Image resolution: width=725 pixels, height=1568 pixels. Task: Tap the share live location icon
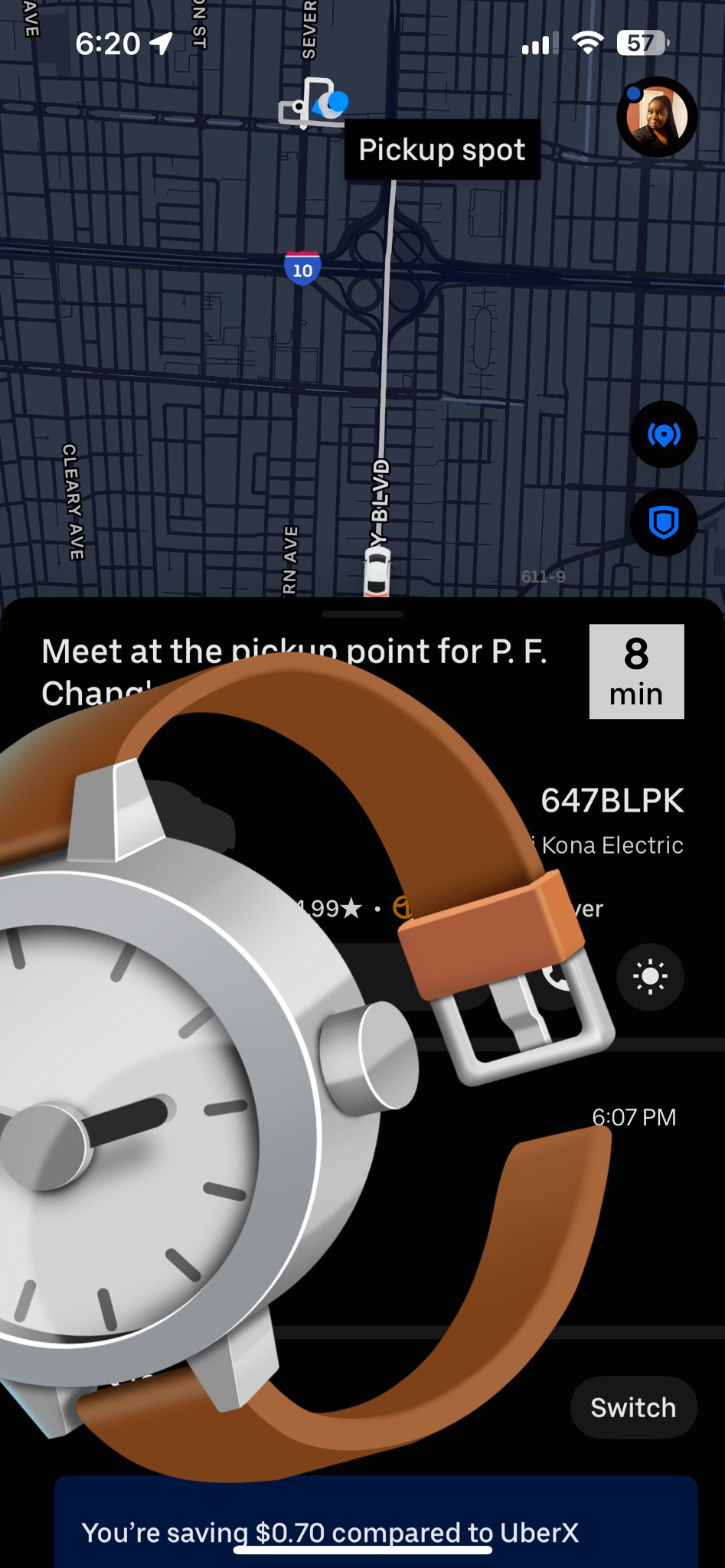(x=663, y=435)
